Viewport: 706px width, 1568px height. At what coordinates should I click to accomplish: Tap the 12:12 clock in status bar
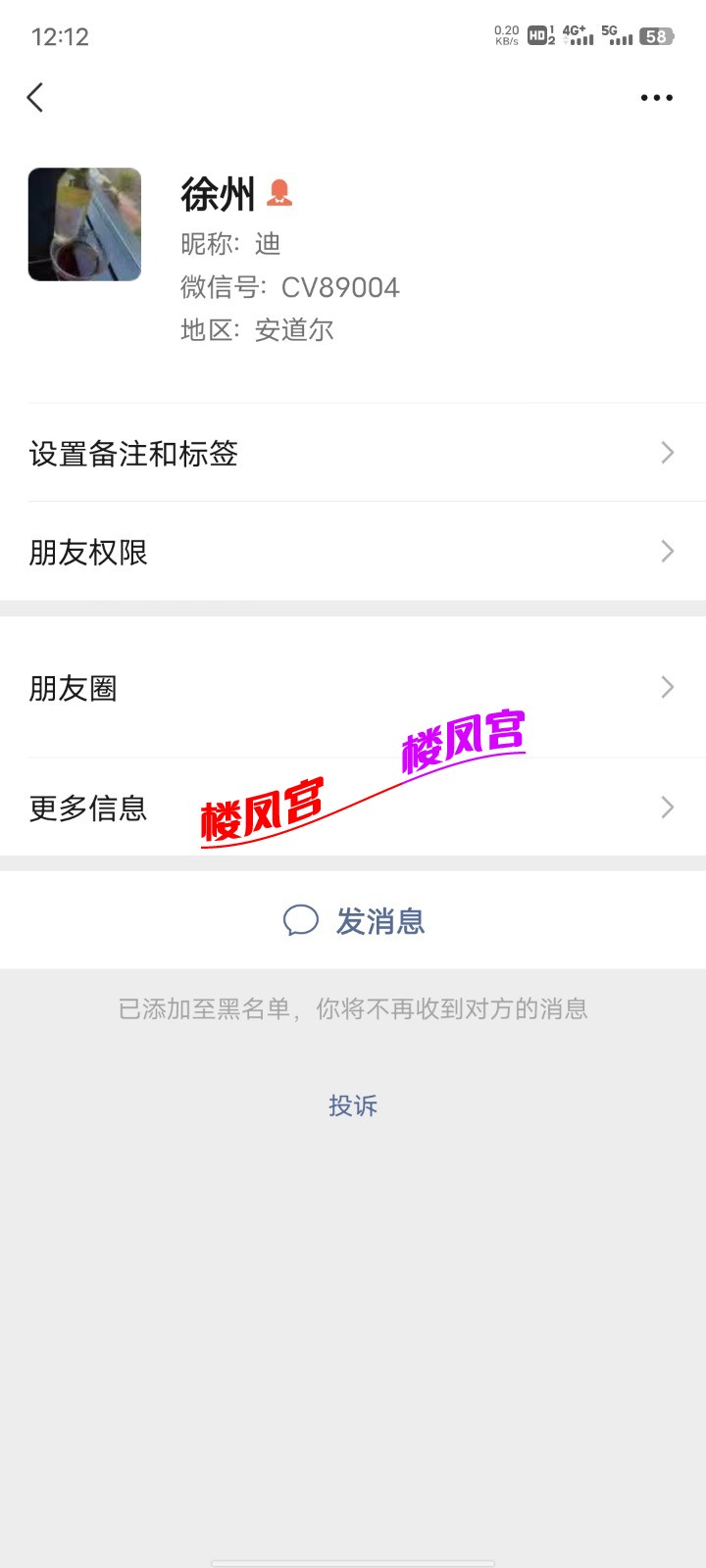point(59,37)
